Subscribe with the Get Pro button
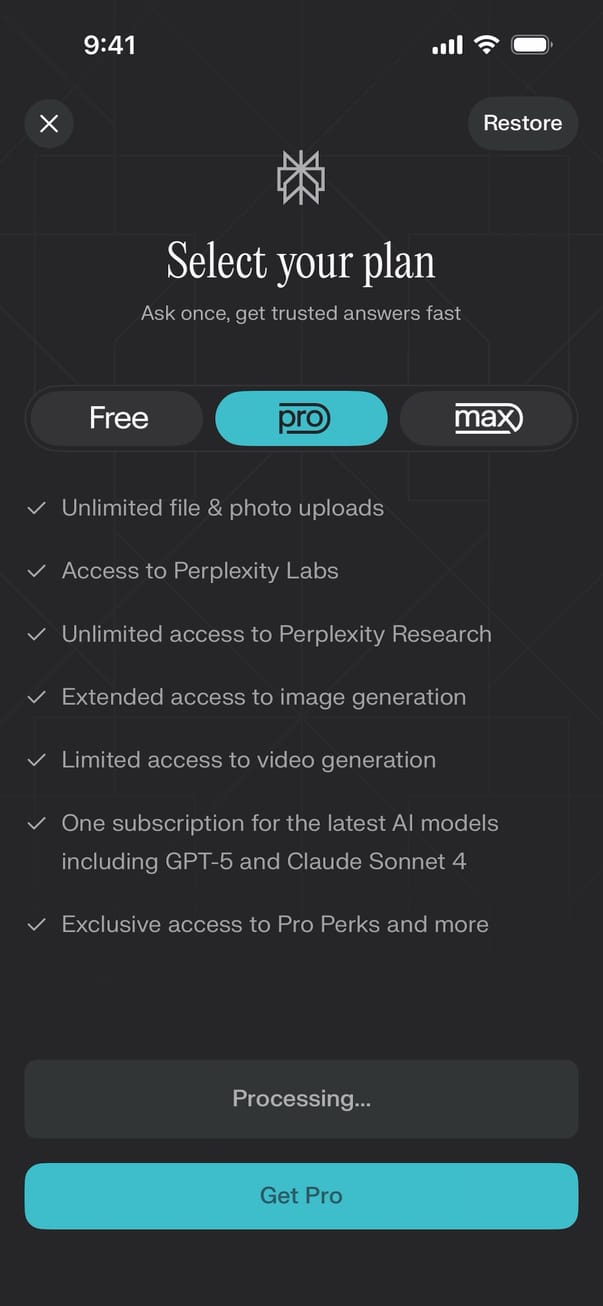Viewport: 603px width, 1306px height. [x=301, y=1196]
